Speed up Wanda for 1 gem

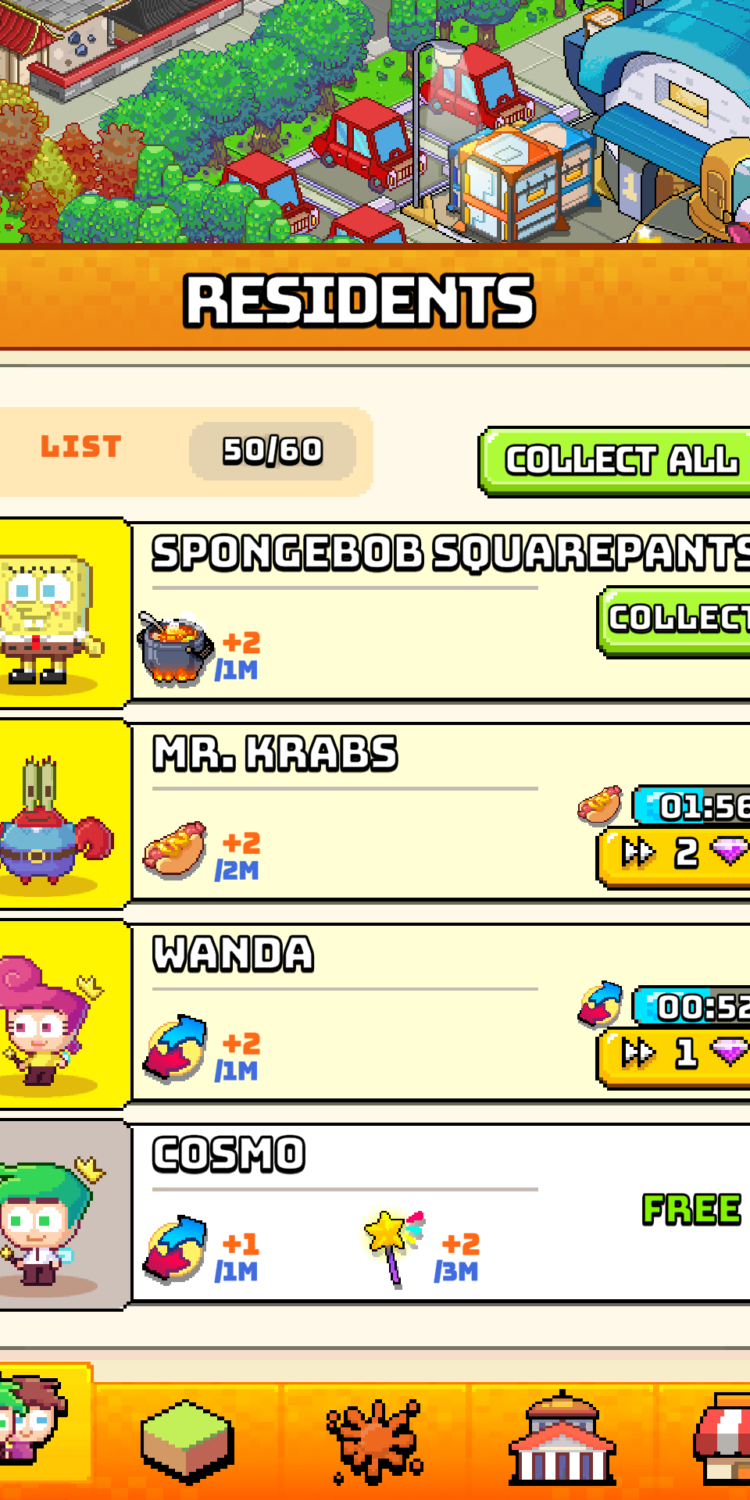tap(675, 1053)
